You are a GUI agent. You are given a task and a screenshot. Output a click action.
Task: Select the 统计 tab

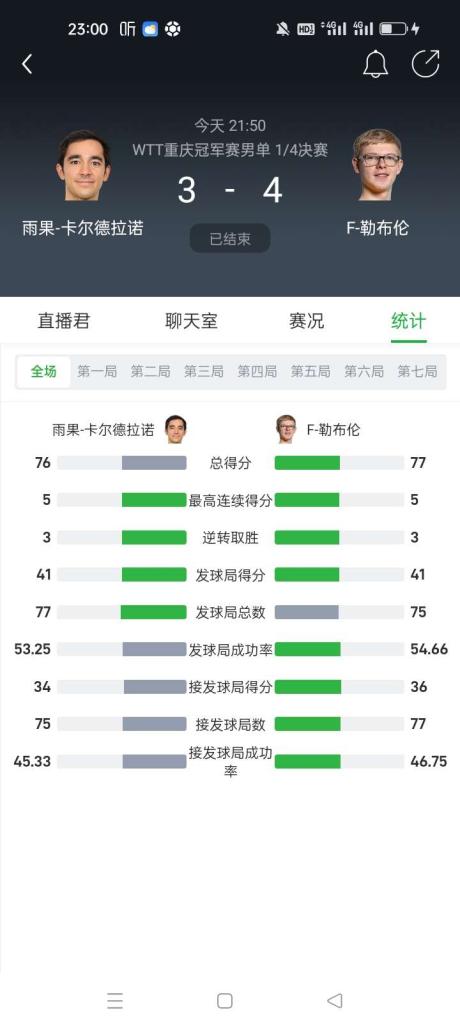[x=408, y=321]
